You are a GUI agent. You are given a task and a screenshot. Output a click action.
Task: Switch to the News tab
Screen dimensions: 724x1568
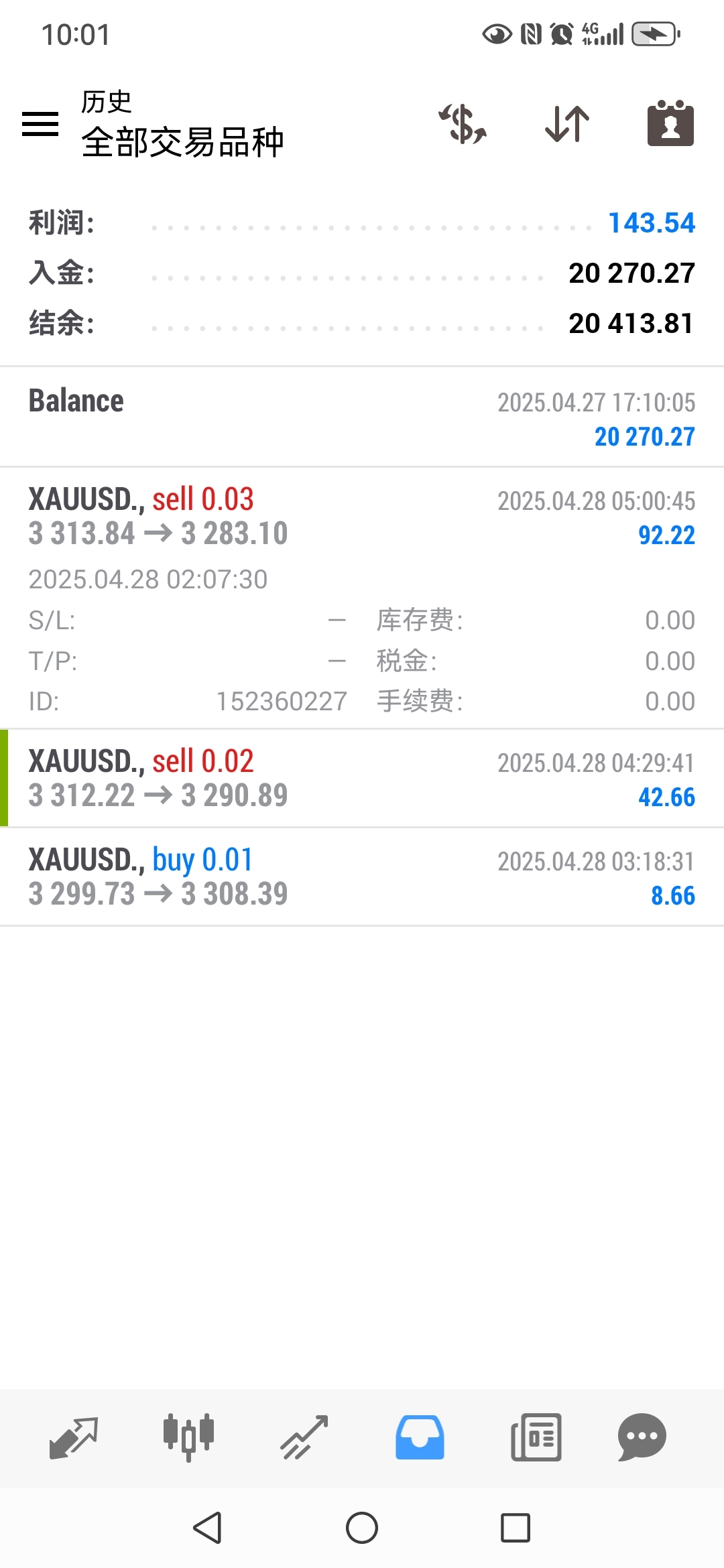point(536,1437)
